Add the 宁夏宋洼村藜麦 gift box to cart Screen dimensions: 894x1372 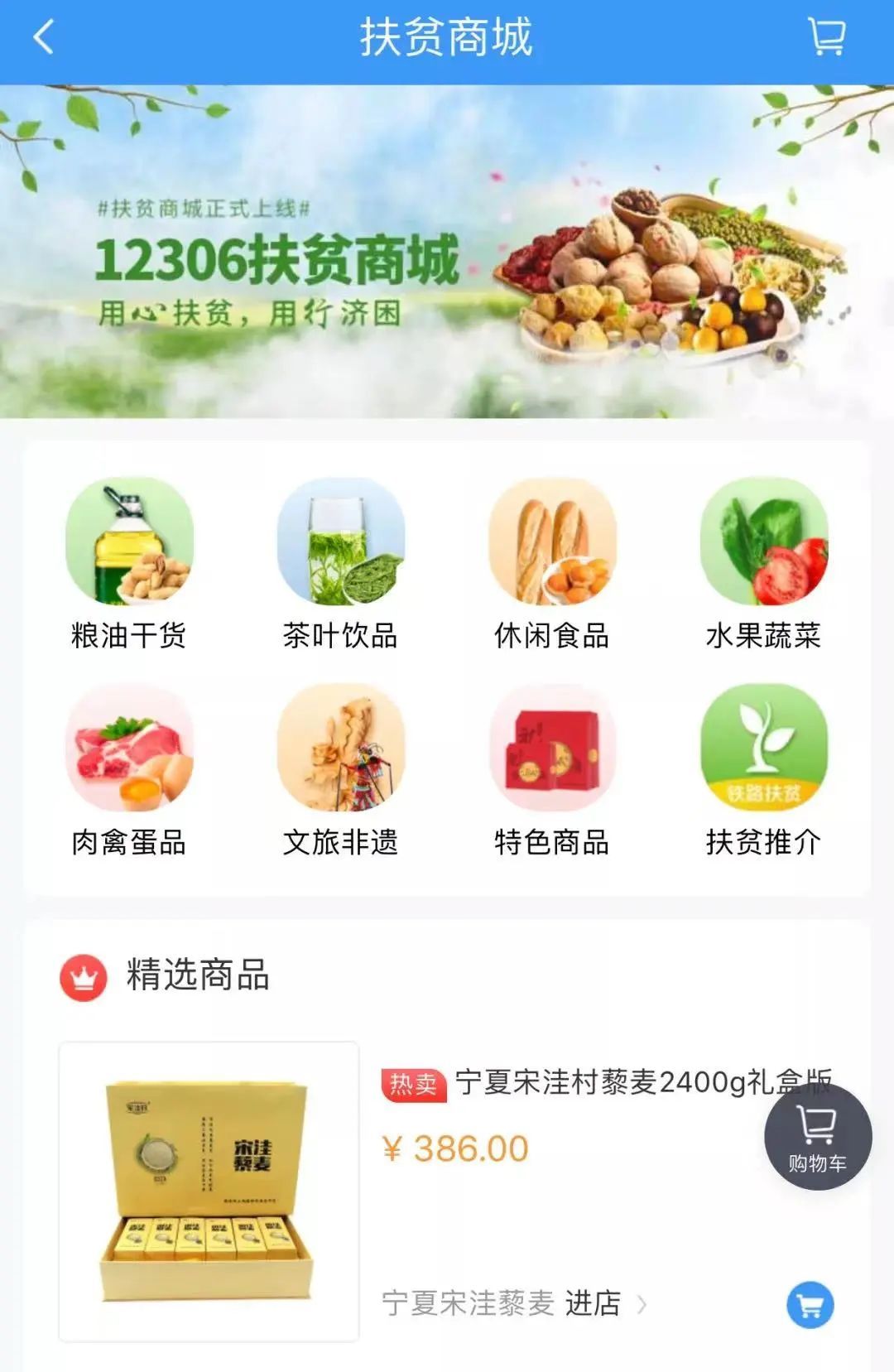click(810, 1305)
